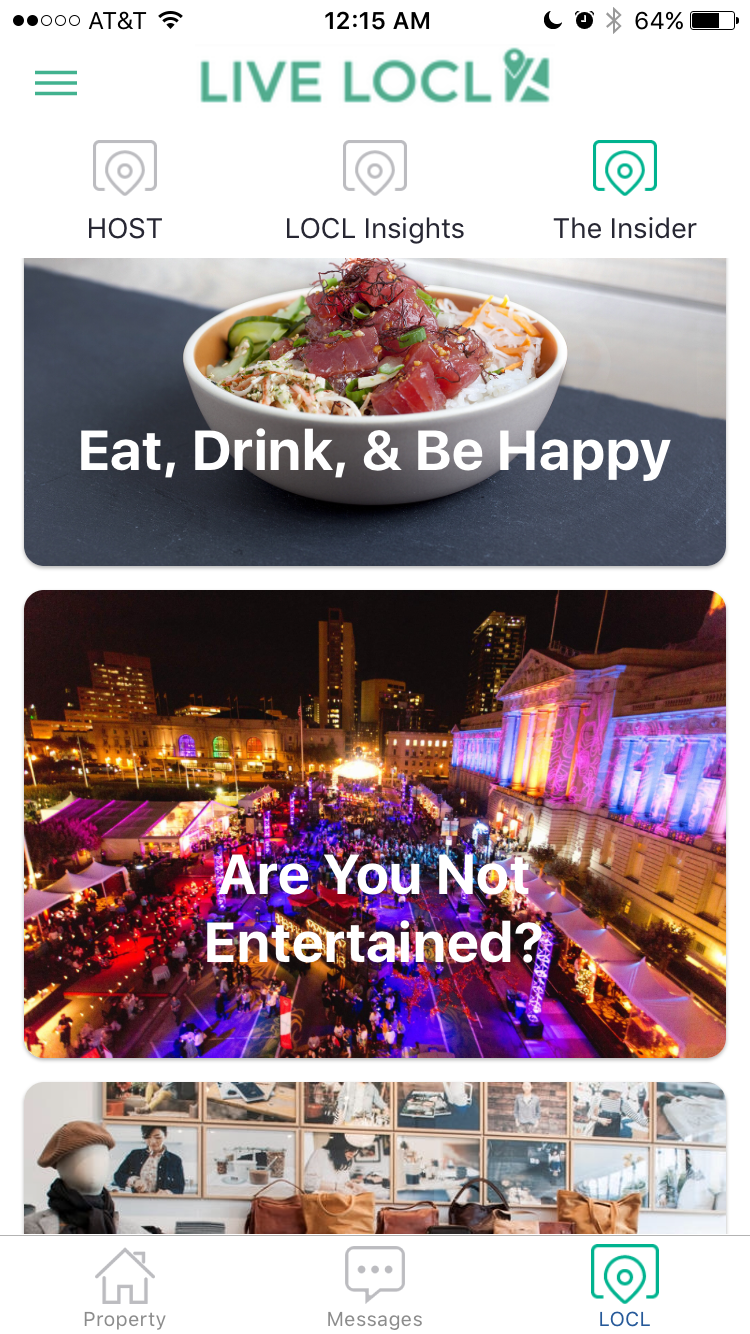Switch to the HOST tab
The image size is (750, 1334).
coord(125,190)
